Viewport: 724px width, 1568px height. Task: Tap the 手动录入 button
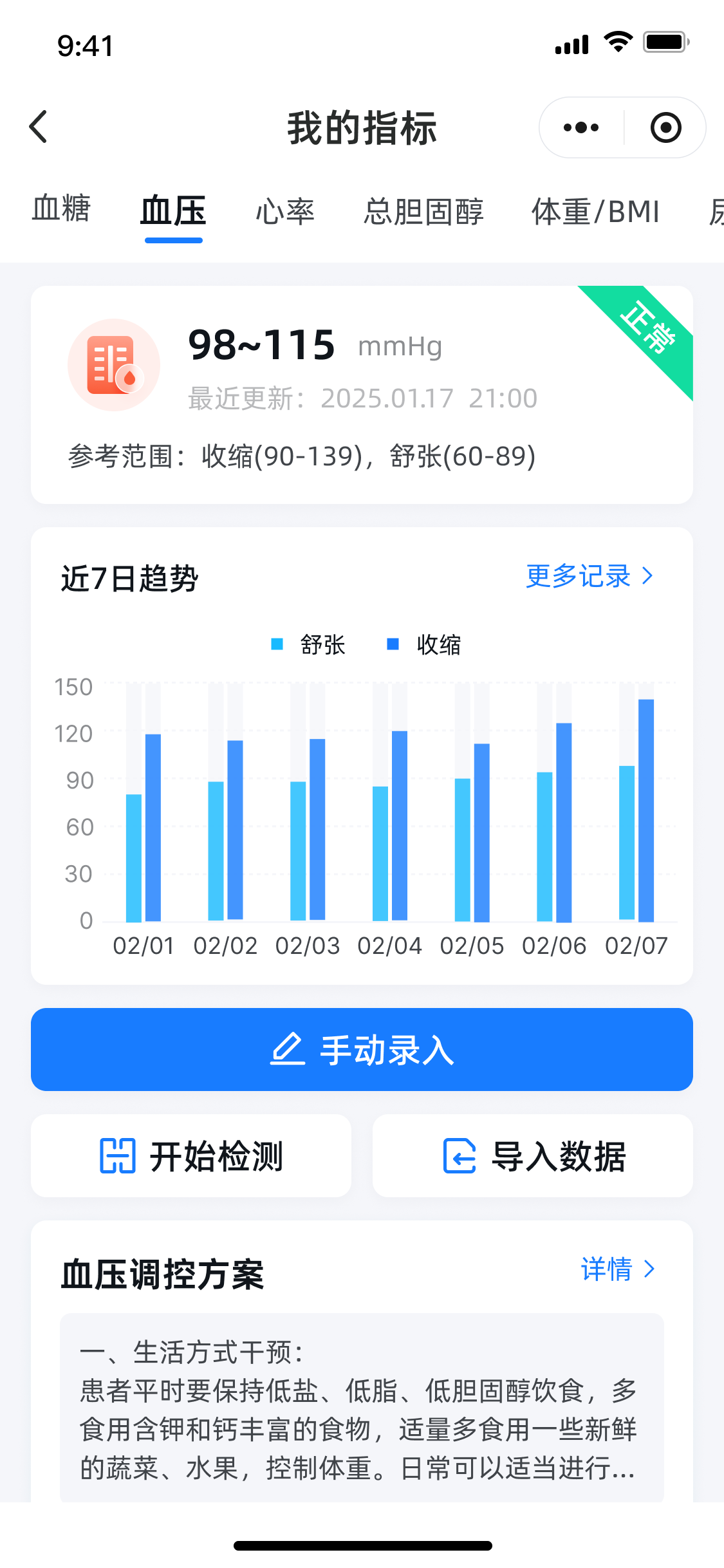pos(362,1050)
